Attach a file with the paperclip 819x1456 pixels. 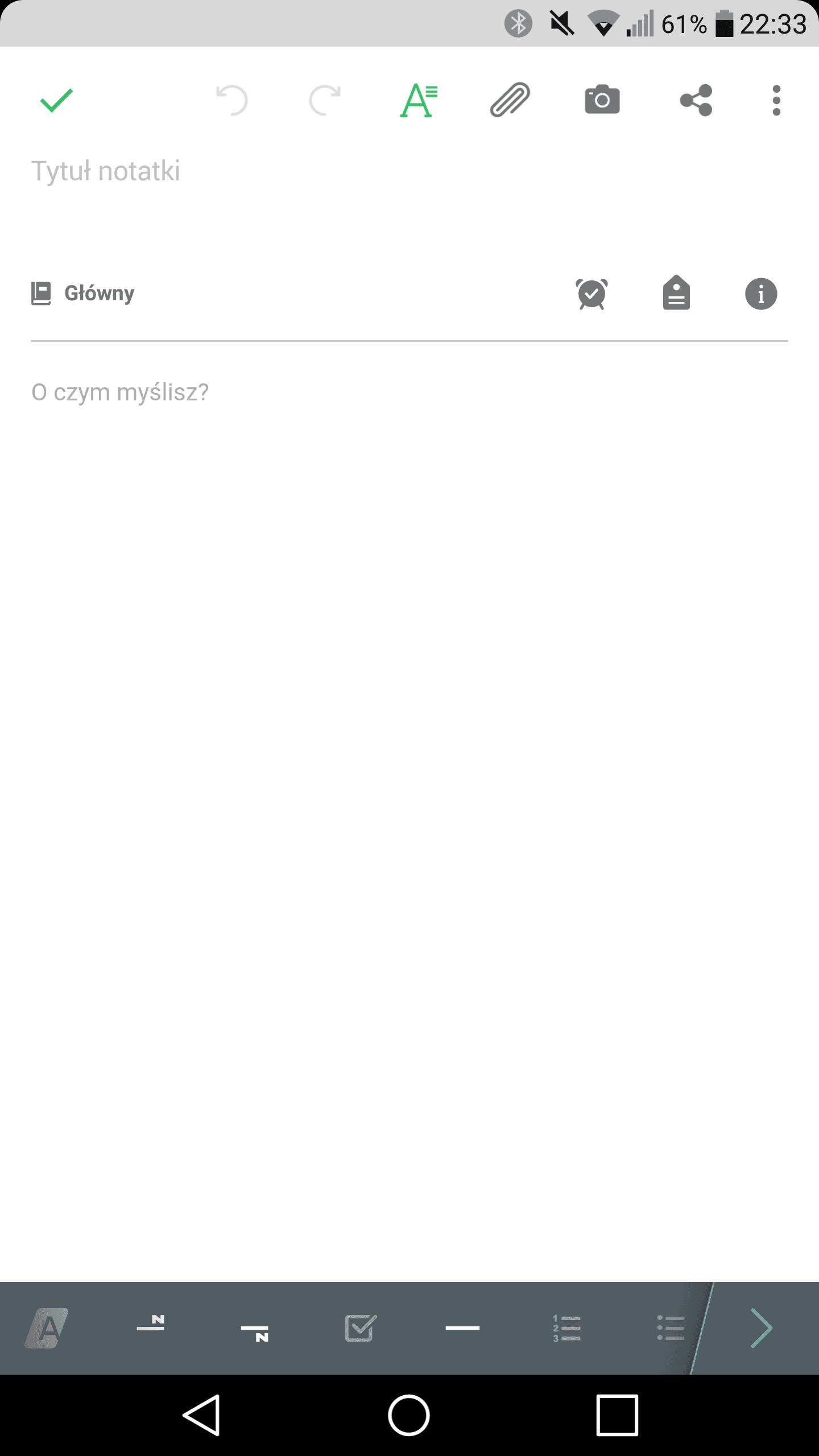(x=510, y=100)
